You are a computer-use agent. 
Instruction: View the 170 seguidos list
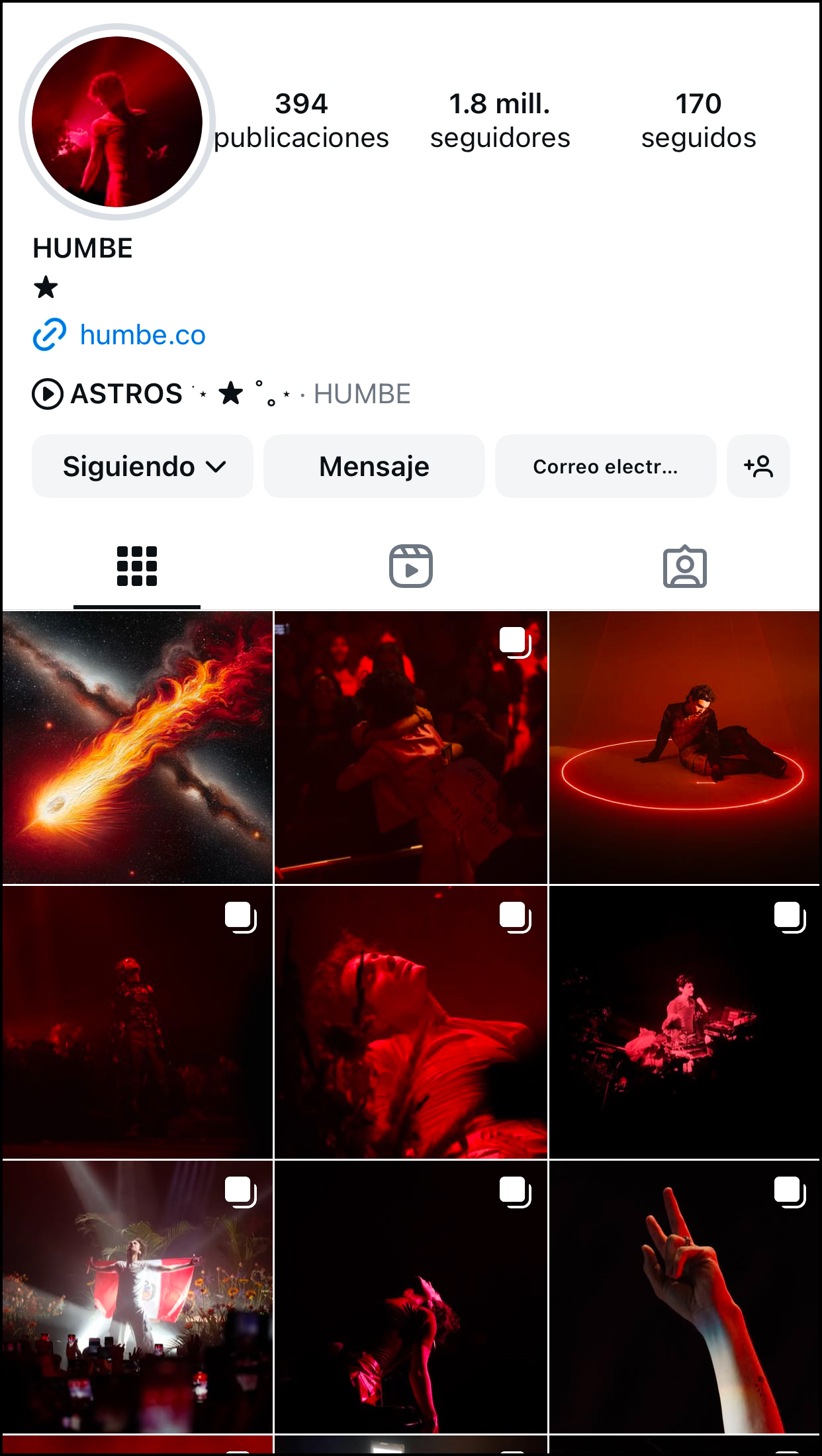[698, 121]
